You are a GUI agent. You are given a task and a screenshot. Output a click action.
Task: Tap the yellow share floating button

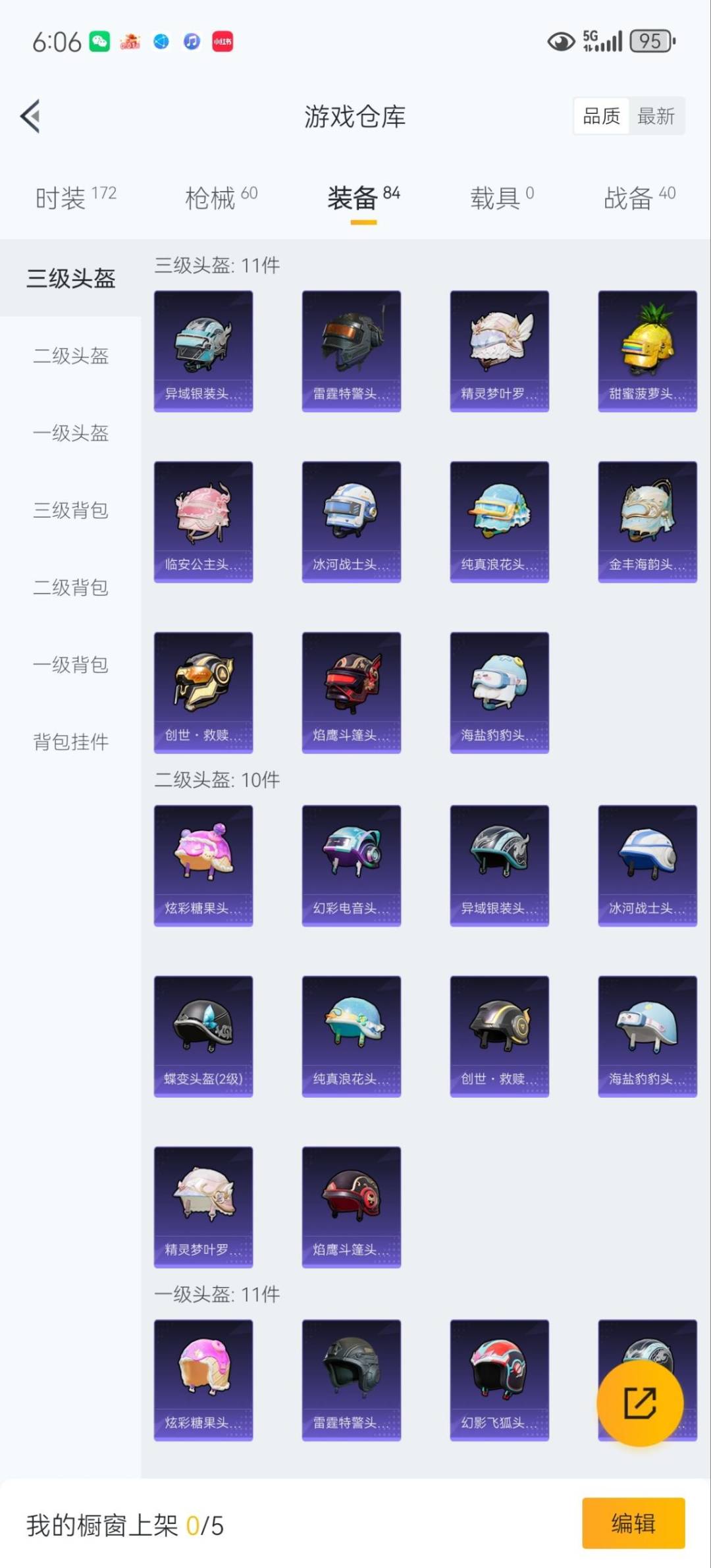(x=639, y=1403)
